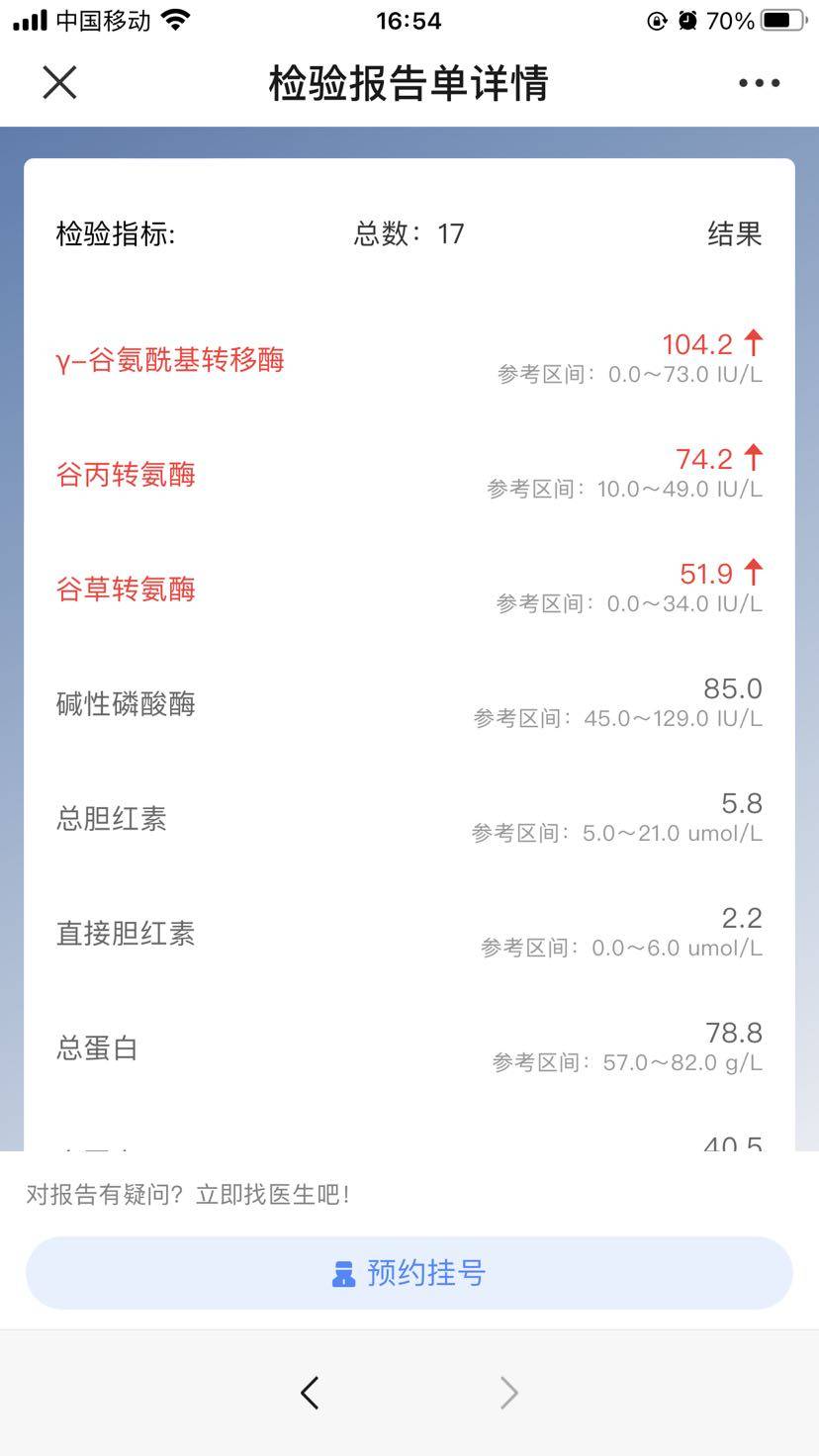Open the three-dot more options menu

point(759,83)
